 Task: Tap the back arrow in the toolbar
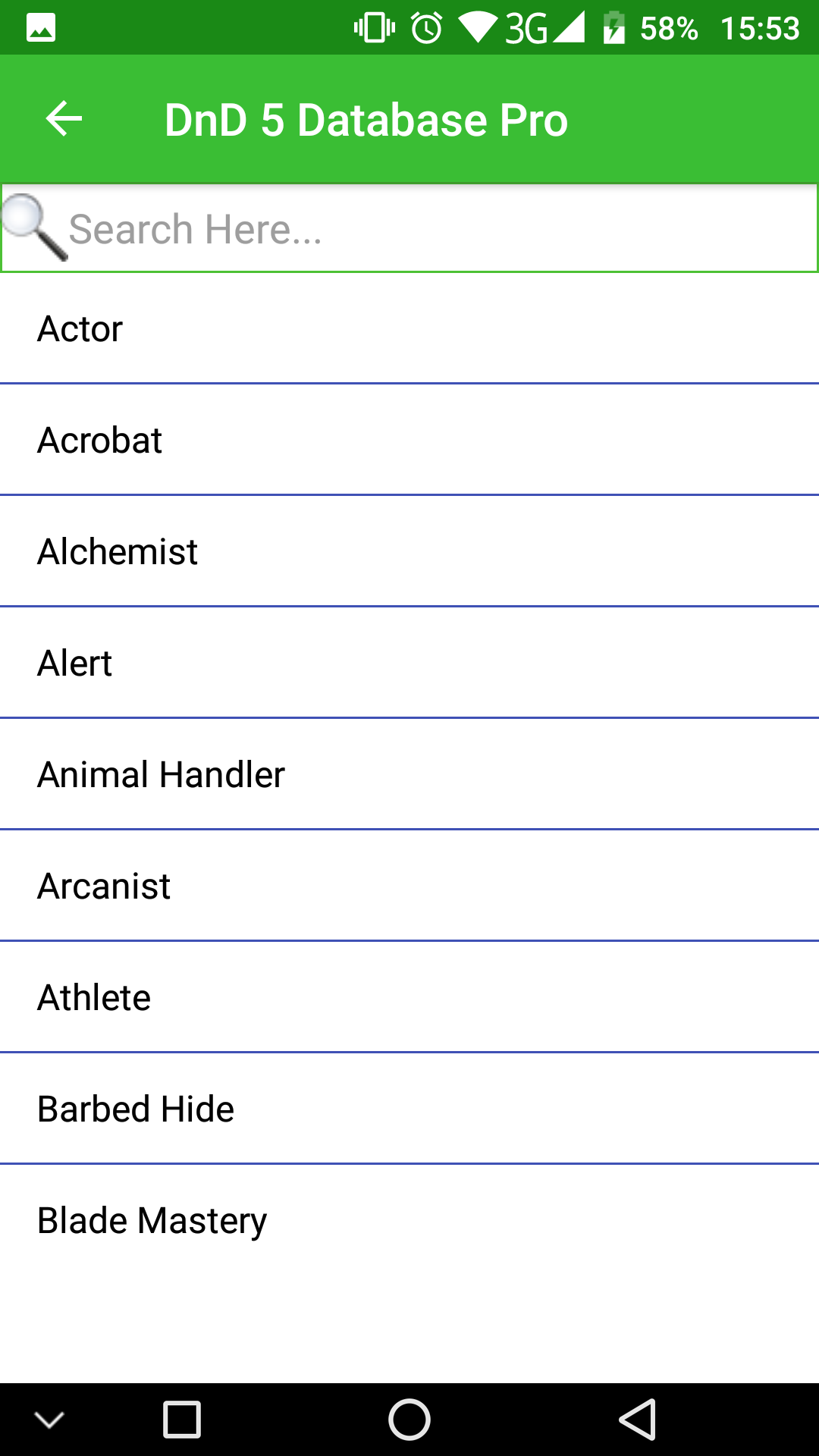pyautogui.click(x=62, y=118)
